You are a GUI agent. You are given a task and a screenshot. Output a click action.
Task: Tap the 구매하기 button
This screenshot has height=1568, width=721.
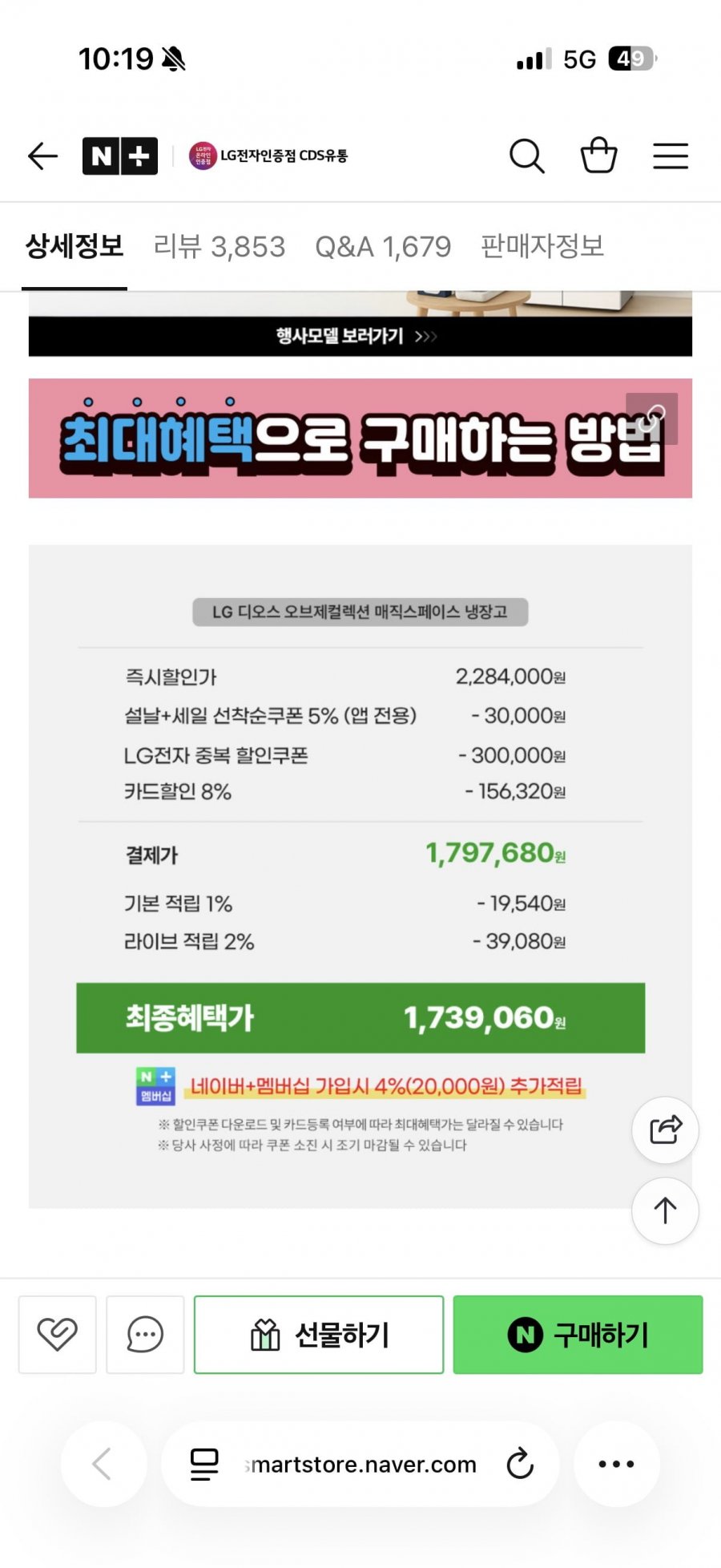pyautogui.click(x=578, y=1335)
